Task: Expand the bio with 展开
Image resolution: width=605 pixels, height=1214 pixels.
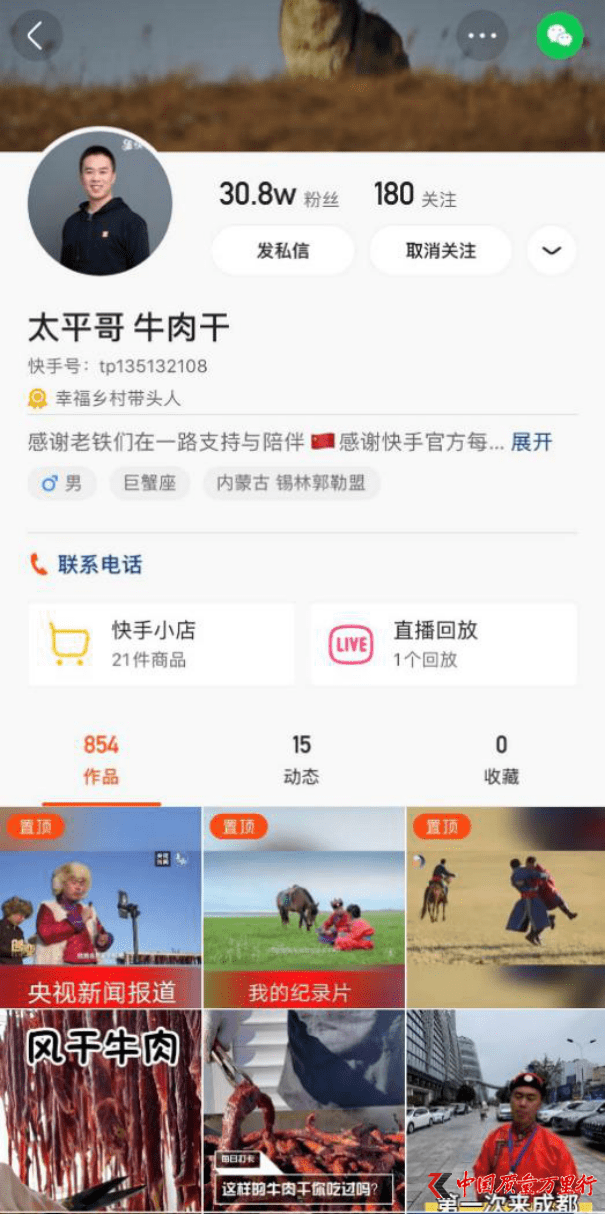Action: click(531, 442)
